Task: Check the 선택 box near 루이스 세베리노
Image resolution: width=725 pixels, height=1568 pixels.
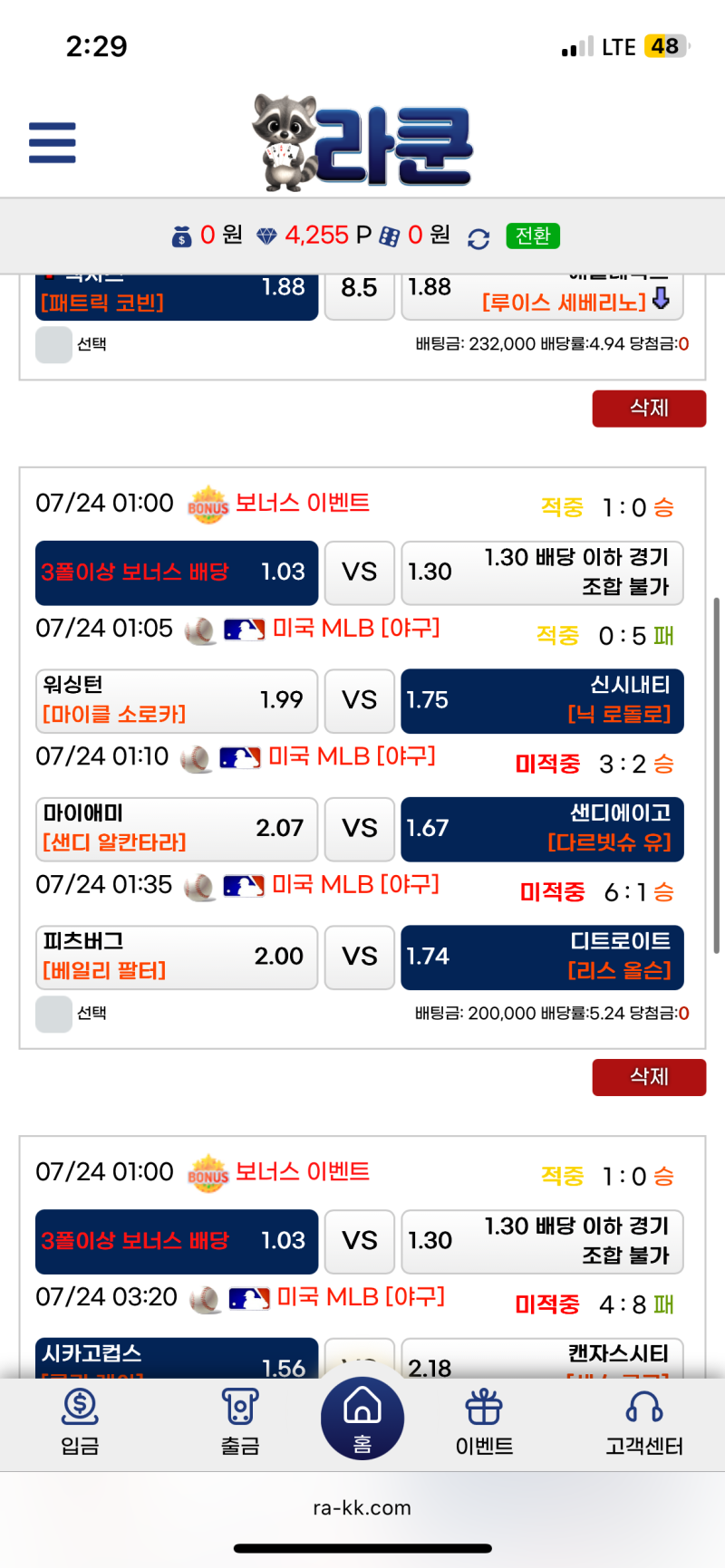Action: point(53,344)
